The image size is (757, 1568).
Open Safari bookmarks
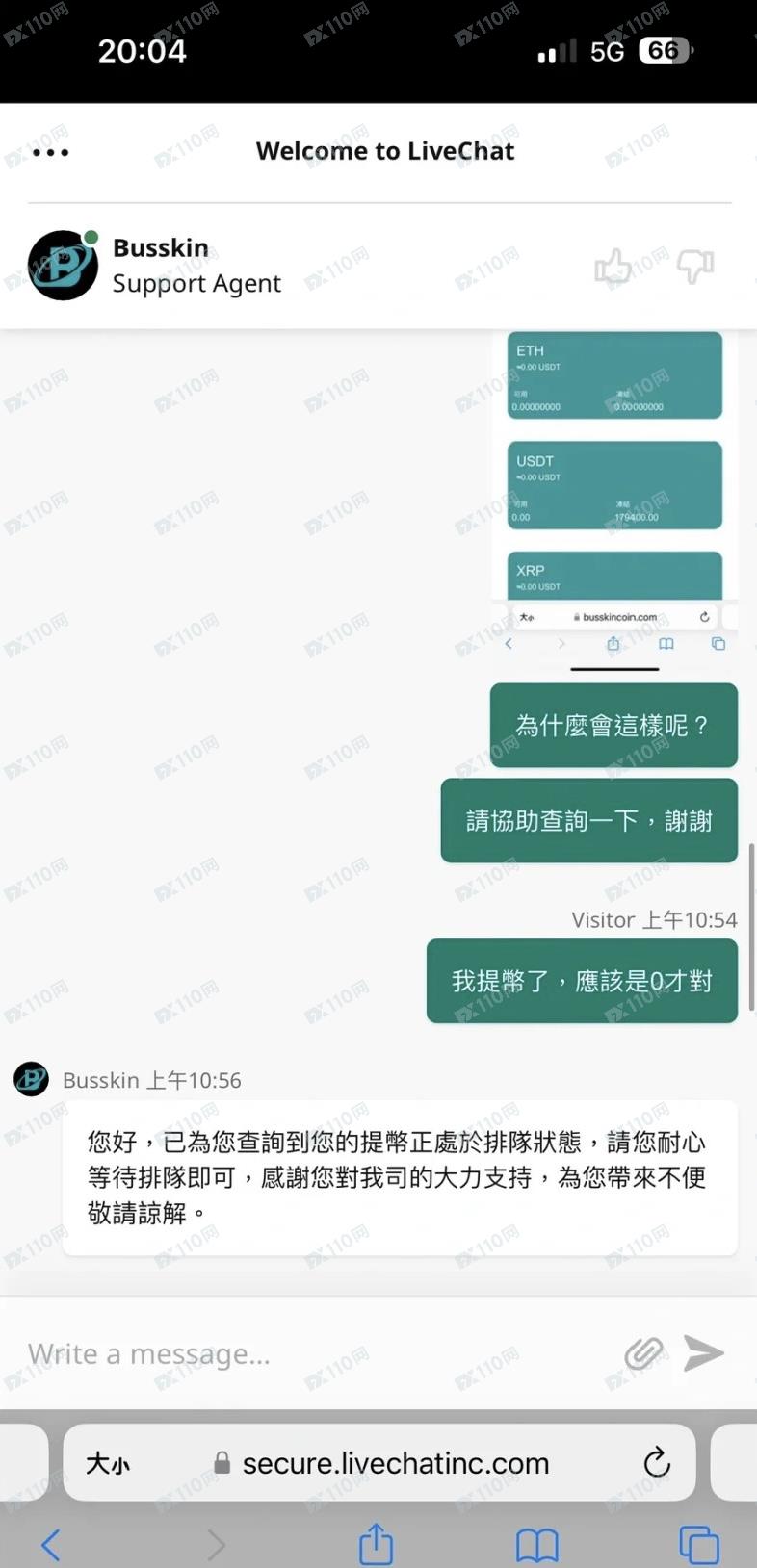(536, 1546)
